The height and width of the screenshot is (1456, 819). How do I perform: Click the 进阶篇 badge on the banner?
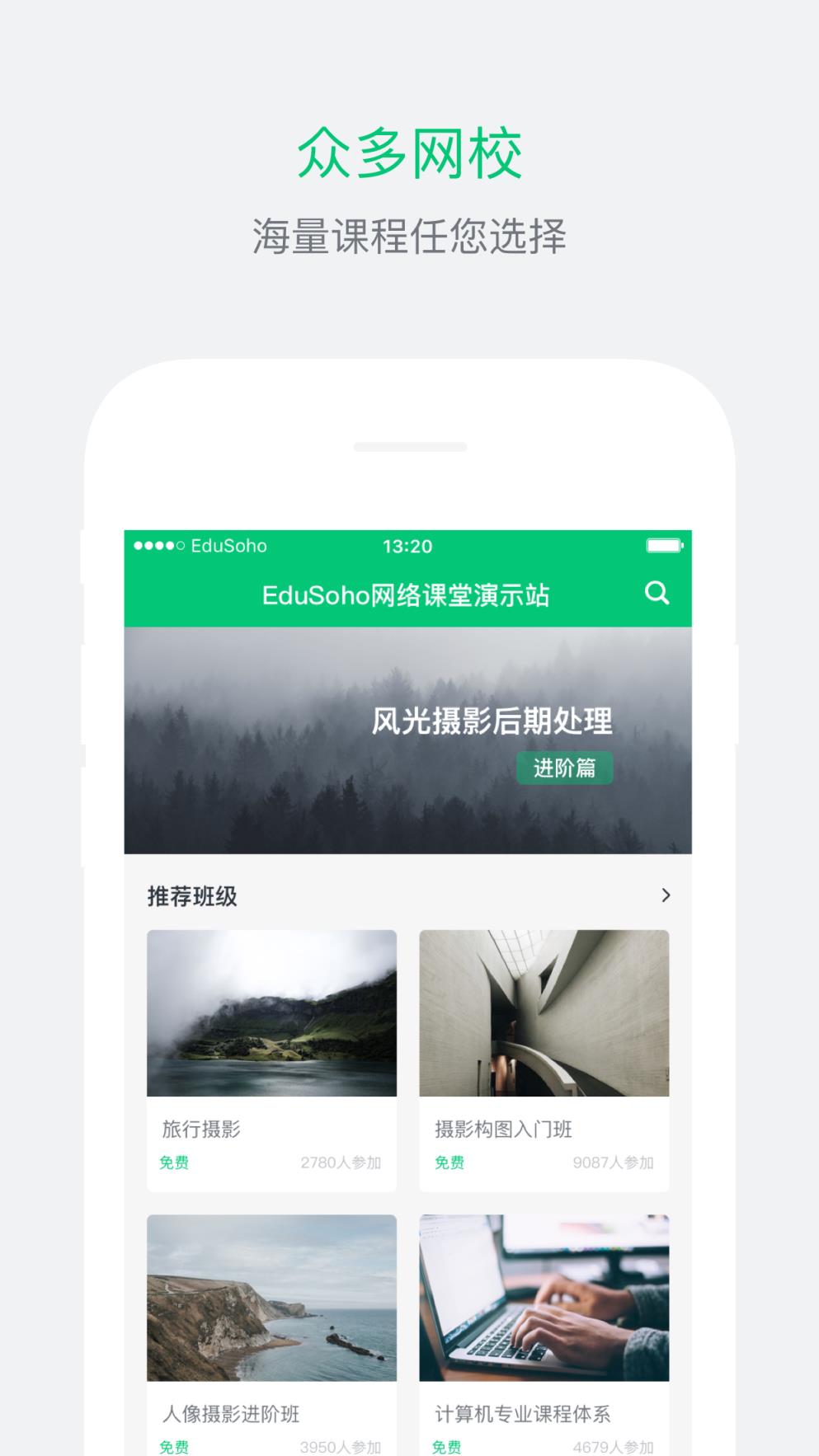pyautogui.click(x=565, y=768)
